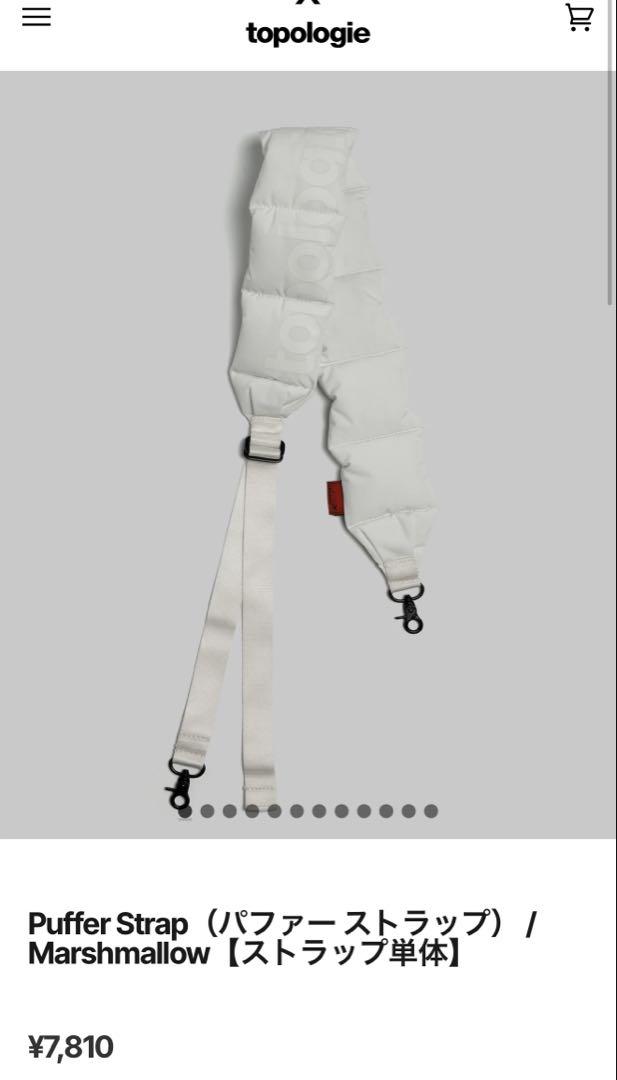Go to topologie home via logo
Image resolution: width=617 pixels, height=1080 pixels.
pos(308,32)
